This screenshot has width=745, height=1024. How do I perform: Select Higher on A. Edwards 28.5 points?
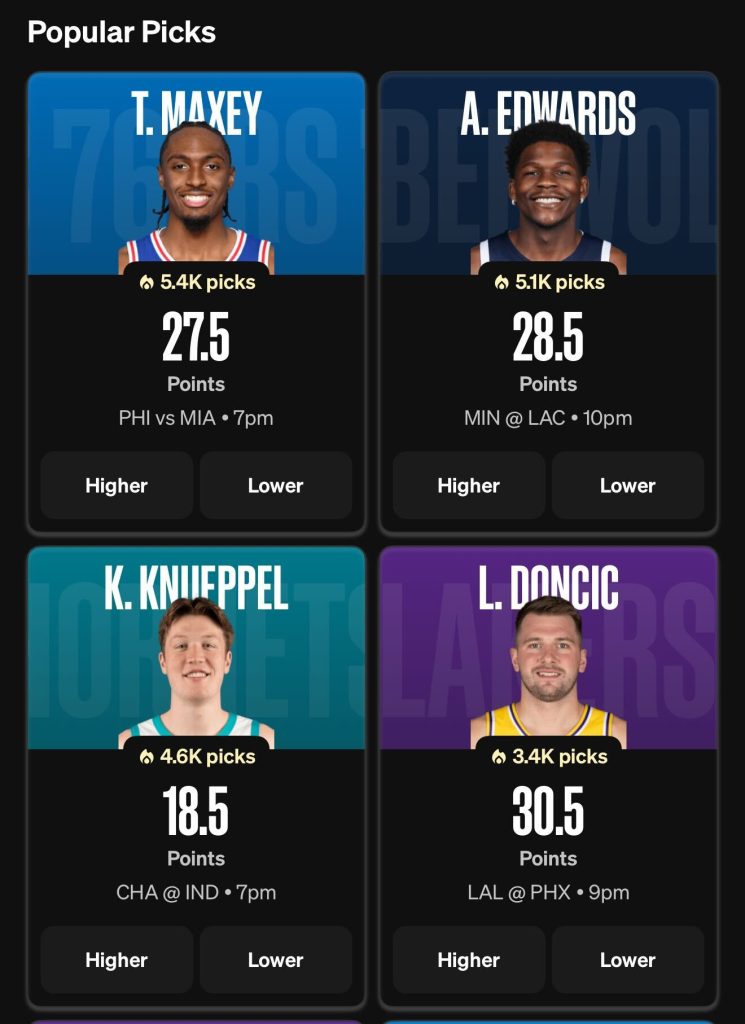tap(468, 485)
